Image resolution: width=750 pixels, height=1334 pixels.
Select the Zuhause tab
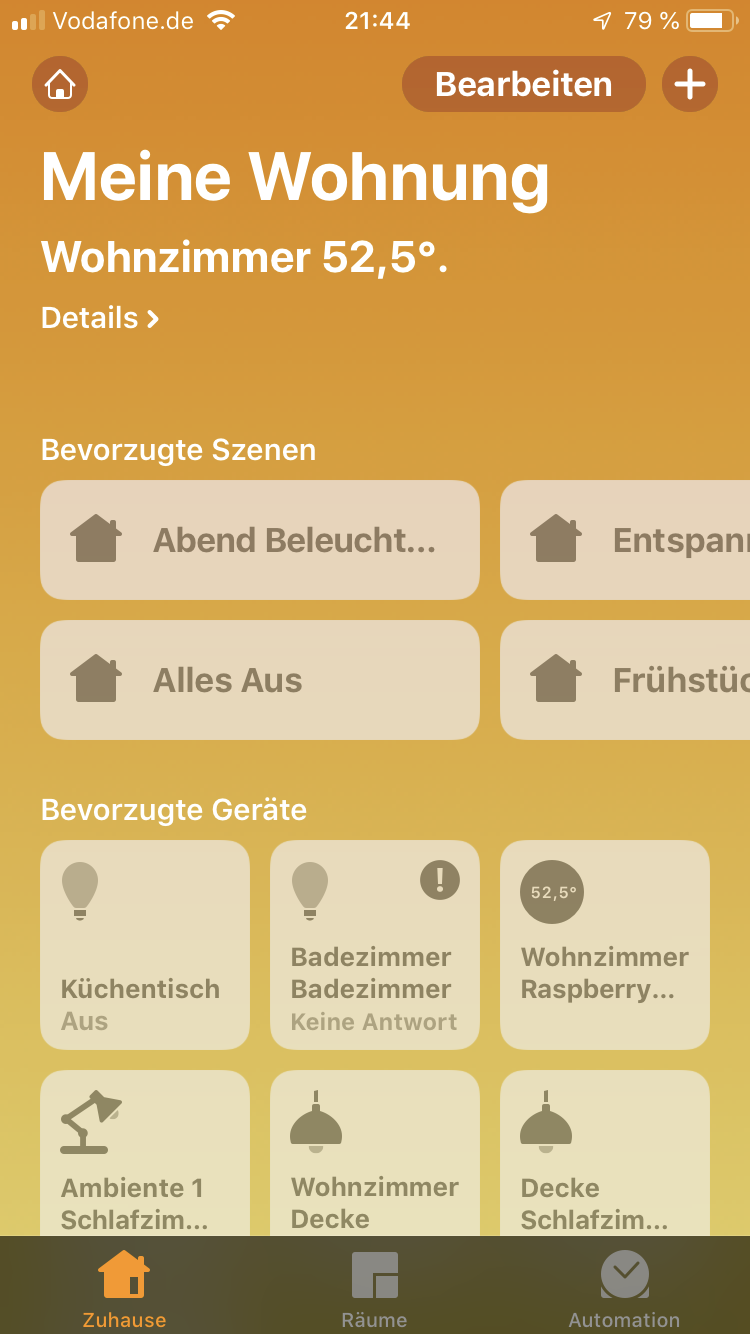(124, 1288)
